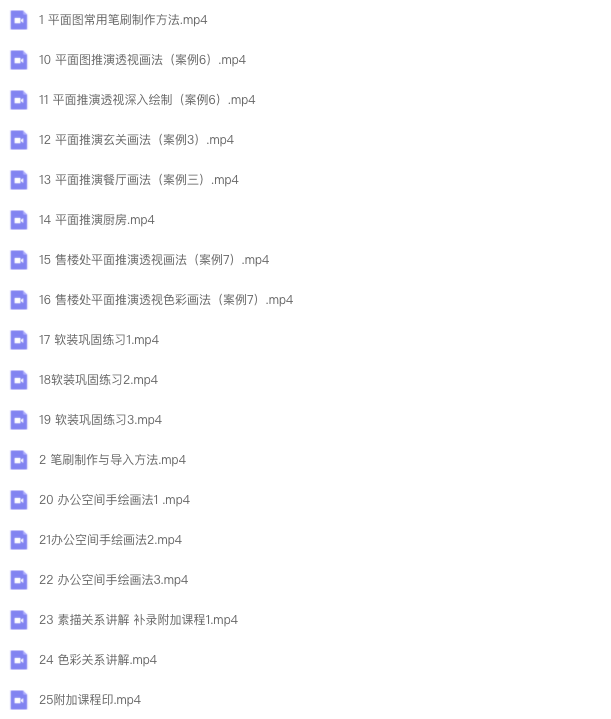
Task: Open 19 软装巩固练习3.mp4
Action: 100,420
